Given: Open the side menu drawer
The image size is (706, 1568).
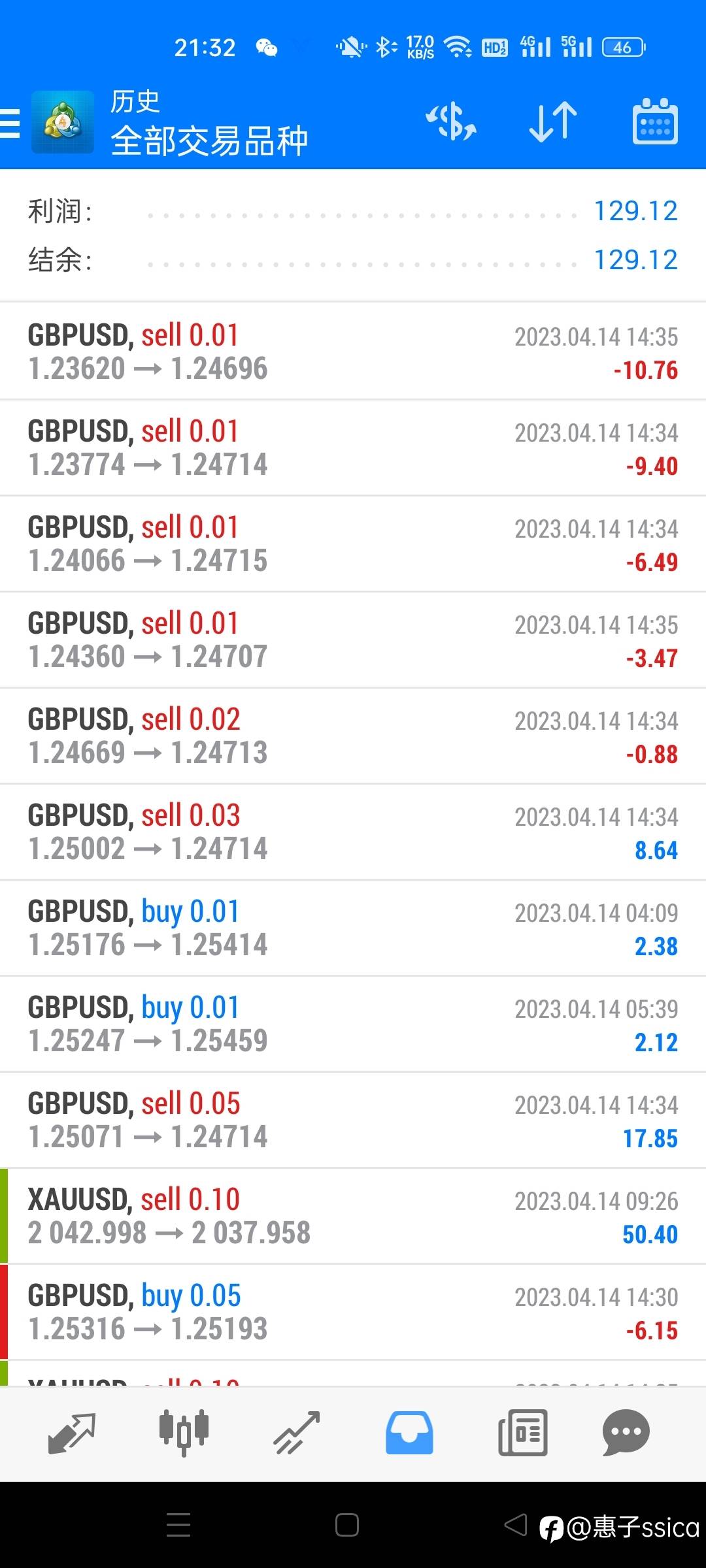Looking at the screenshot, I should 9,123.
